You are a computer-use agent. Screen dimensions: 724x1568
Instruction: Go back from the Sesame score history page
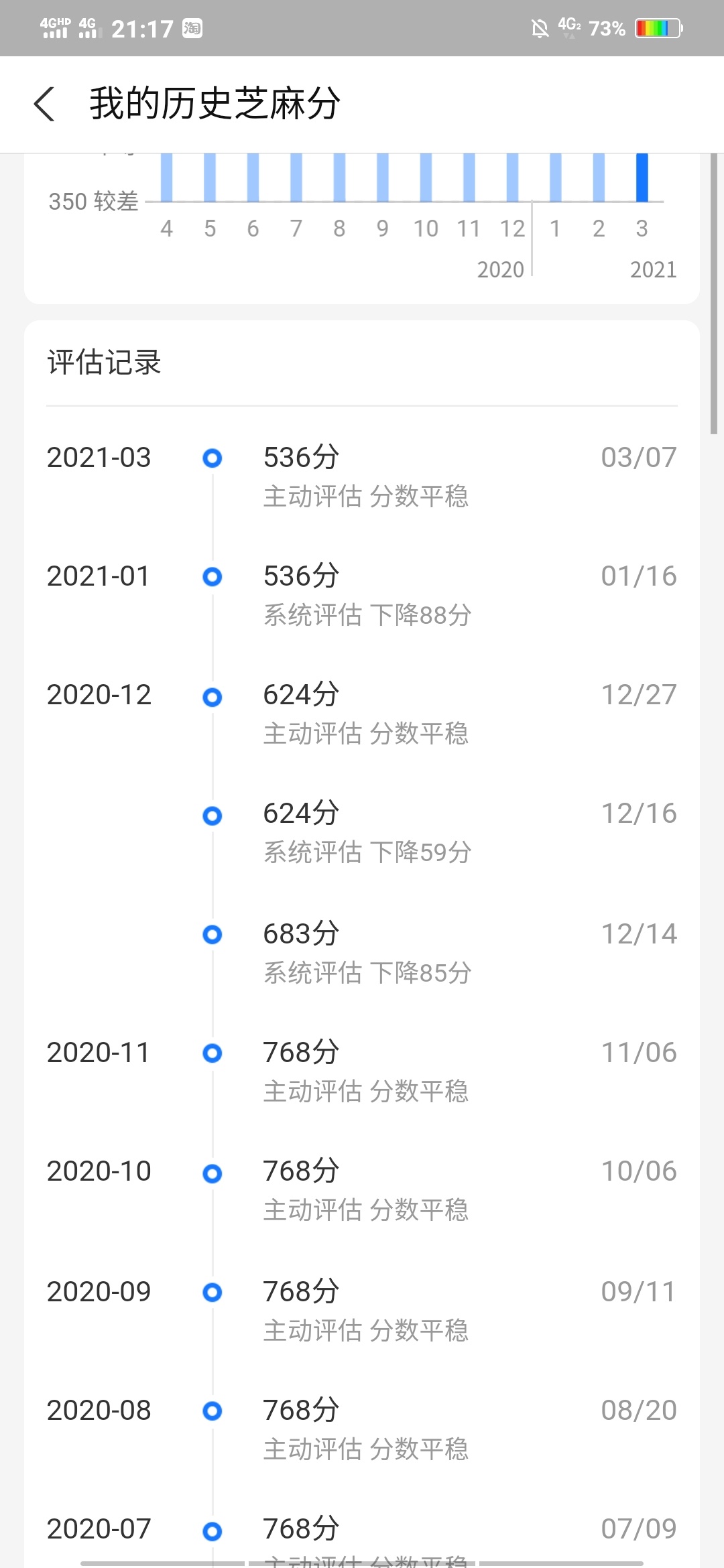[x=44, y=104]
